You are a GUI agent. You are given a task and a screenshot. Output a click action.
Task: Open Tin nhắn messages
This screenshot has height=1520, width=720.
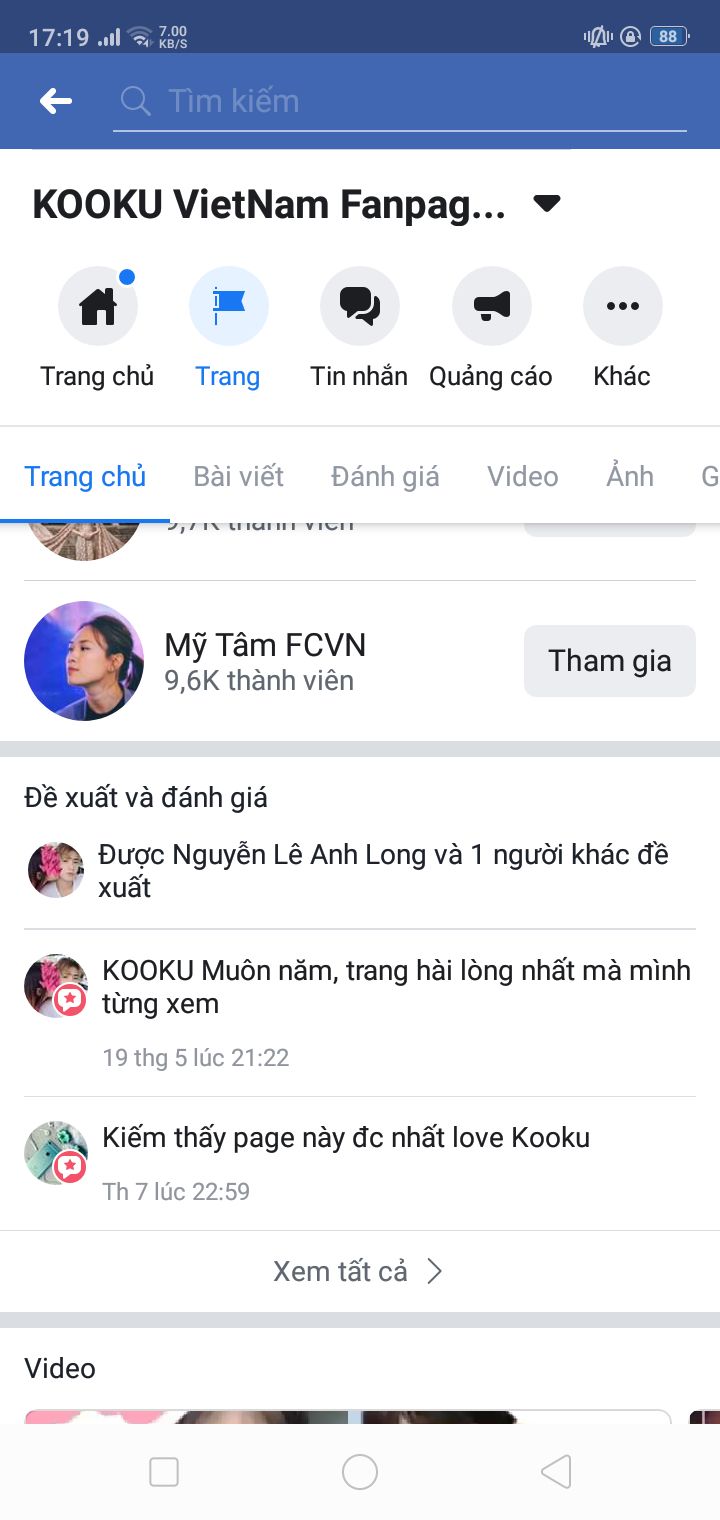pos(359,306)
